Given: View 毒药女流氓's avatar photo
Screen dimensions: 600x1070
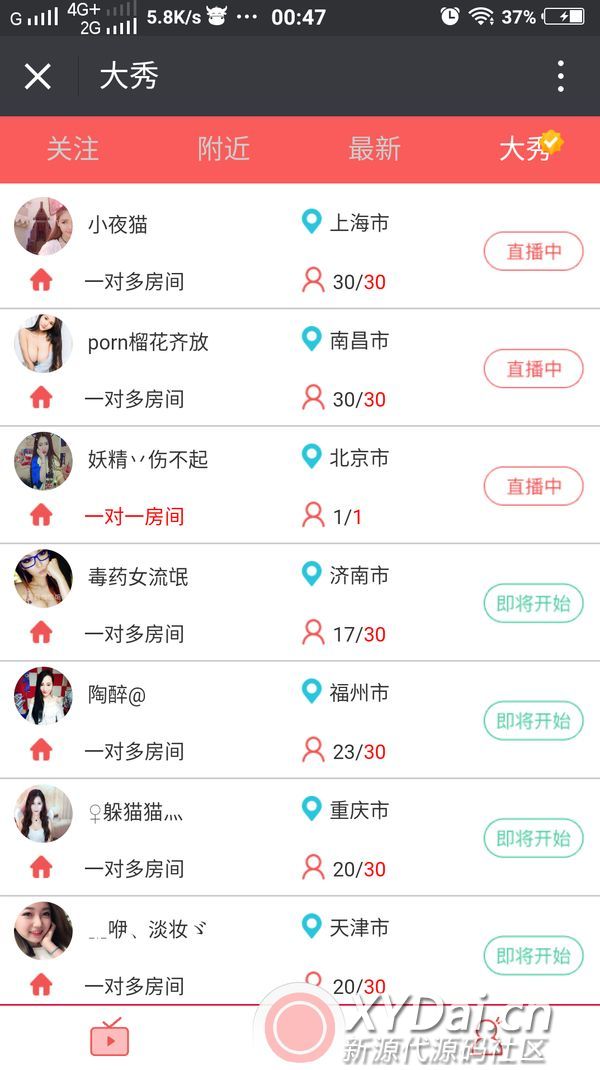Looking at the screenshot, I should [x=43, y=578].
